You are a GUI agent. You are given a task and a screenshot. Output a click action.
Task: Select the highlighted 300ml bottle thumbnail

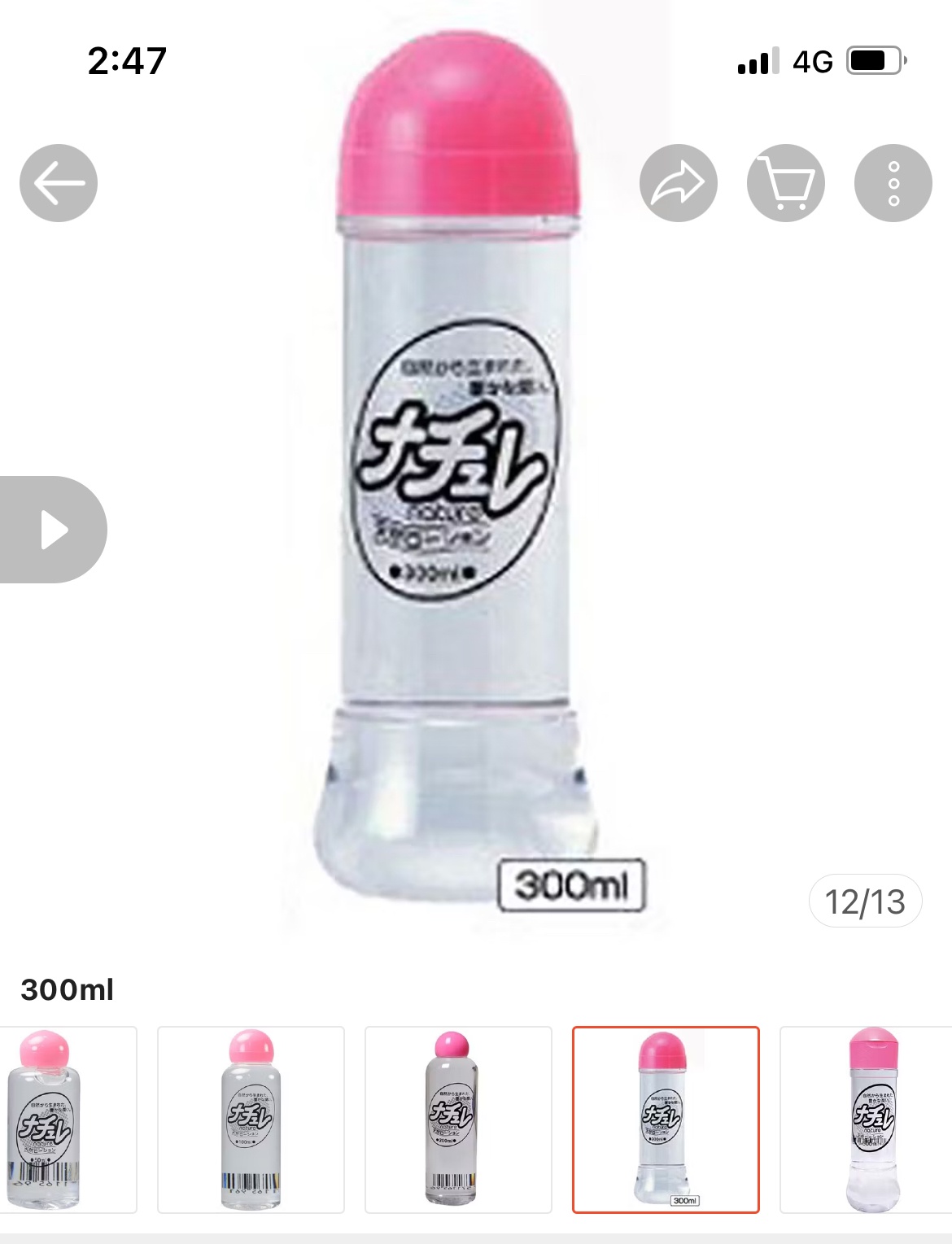[666, 1120]
